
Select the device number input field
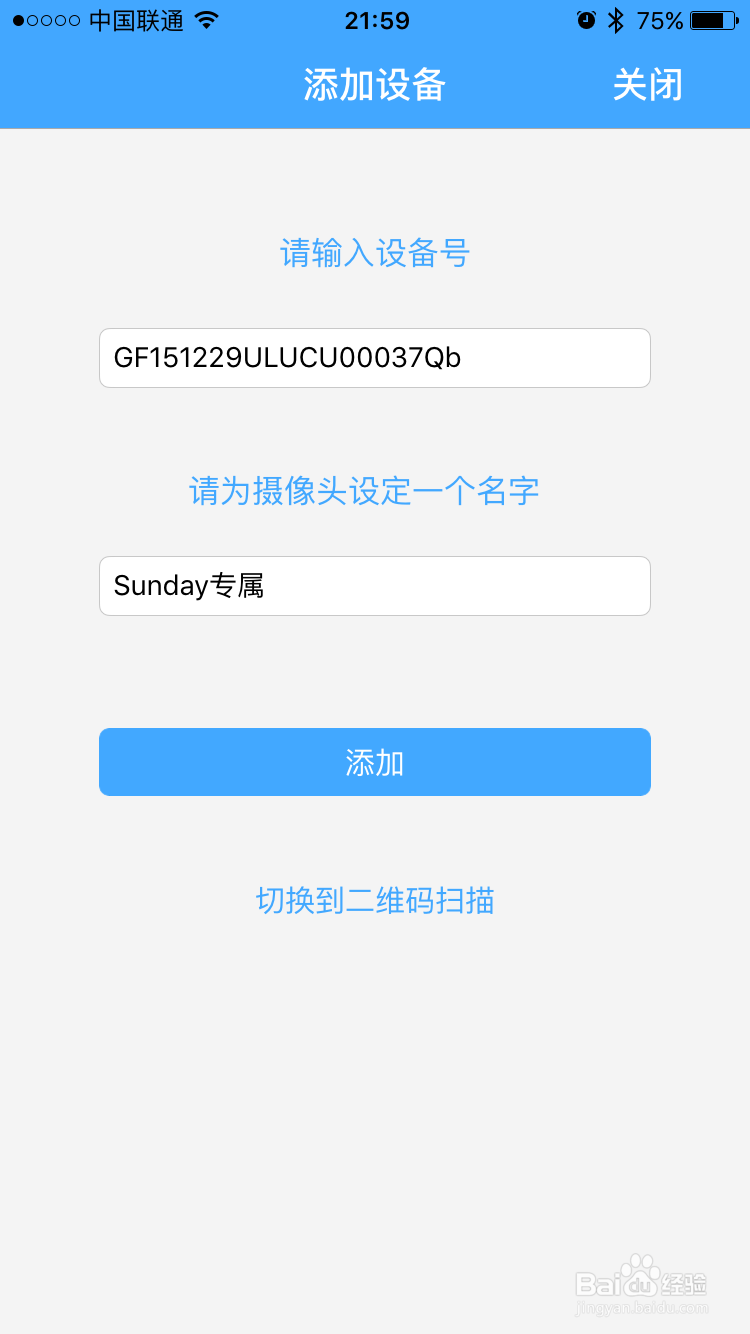pyautogui.click(x=374, y=357)
